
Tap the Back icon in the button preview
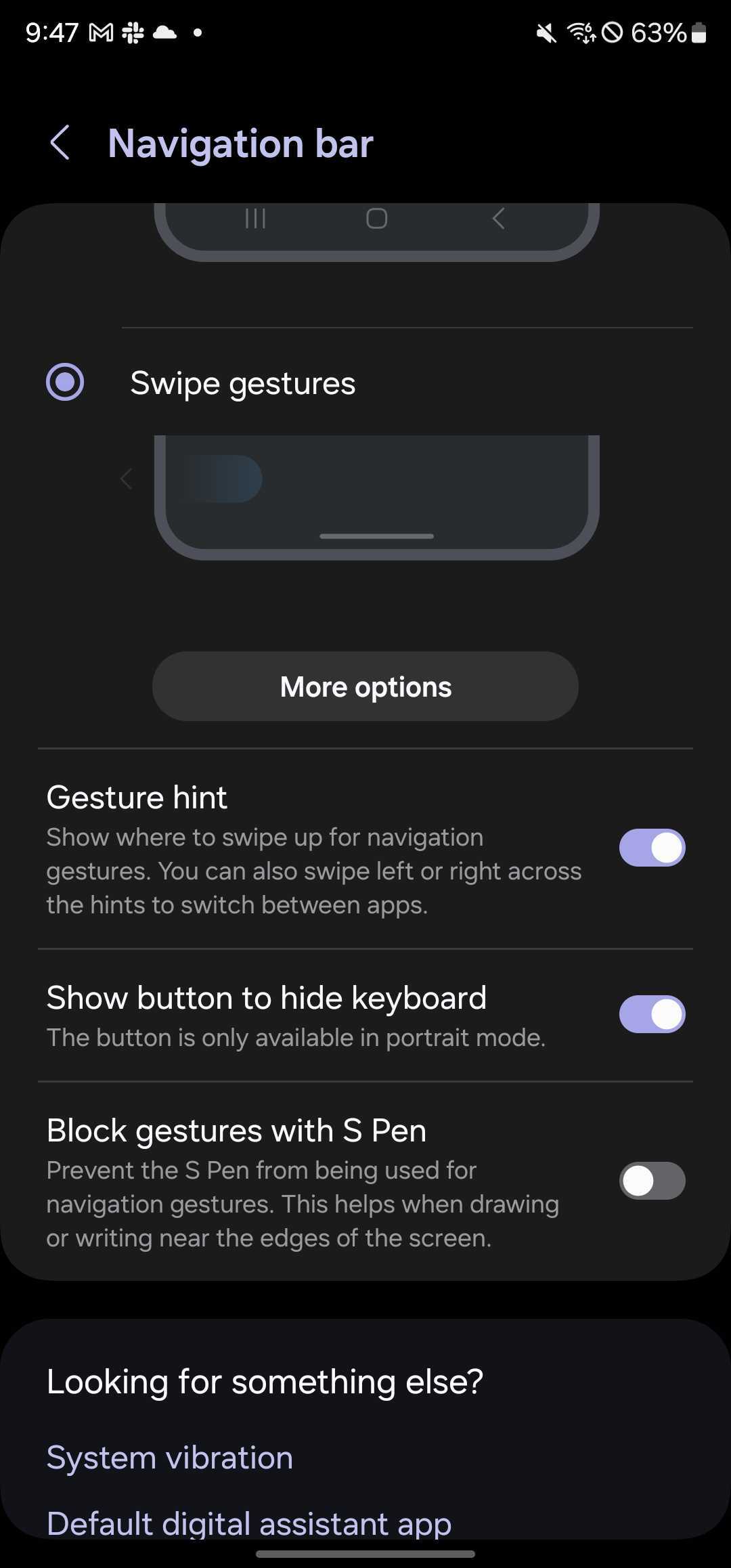[498, 218]
